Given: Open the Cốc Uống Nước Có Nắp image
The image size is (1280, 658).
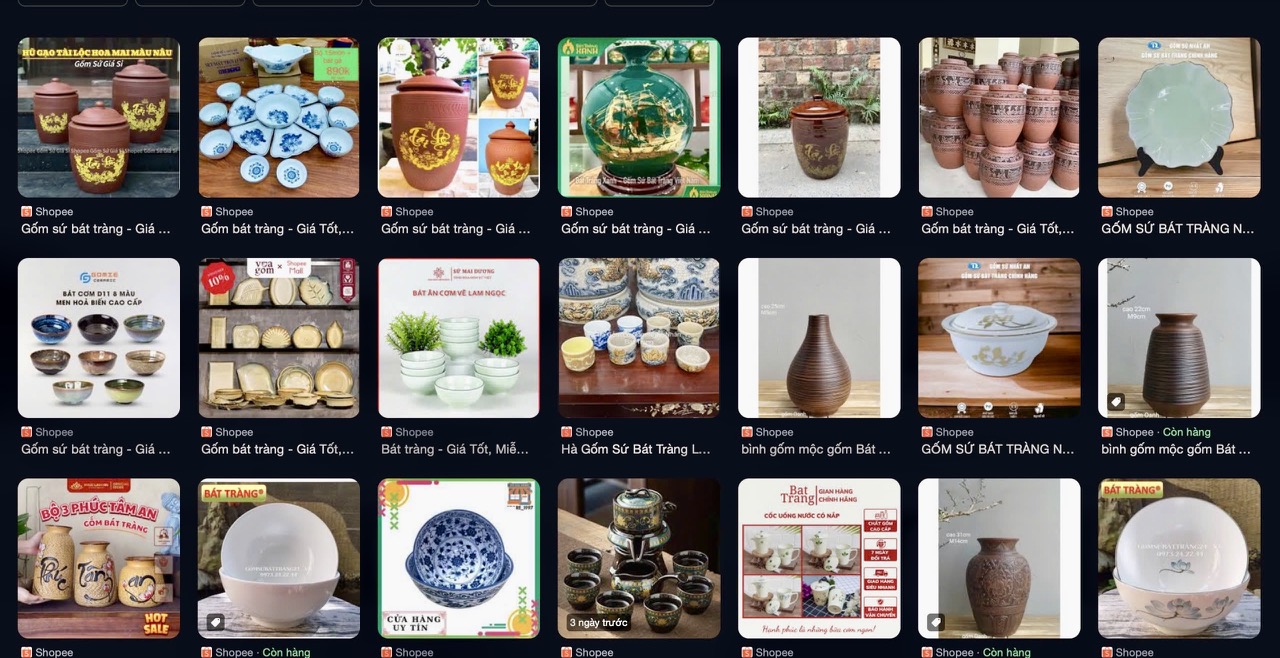Looking at the screenshot, I should tap(819, 558).
